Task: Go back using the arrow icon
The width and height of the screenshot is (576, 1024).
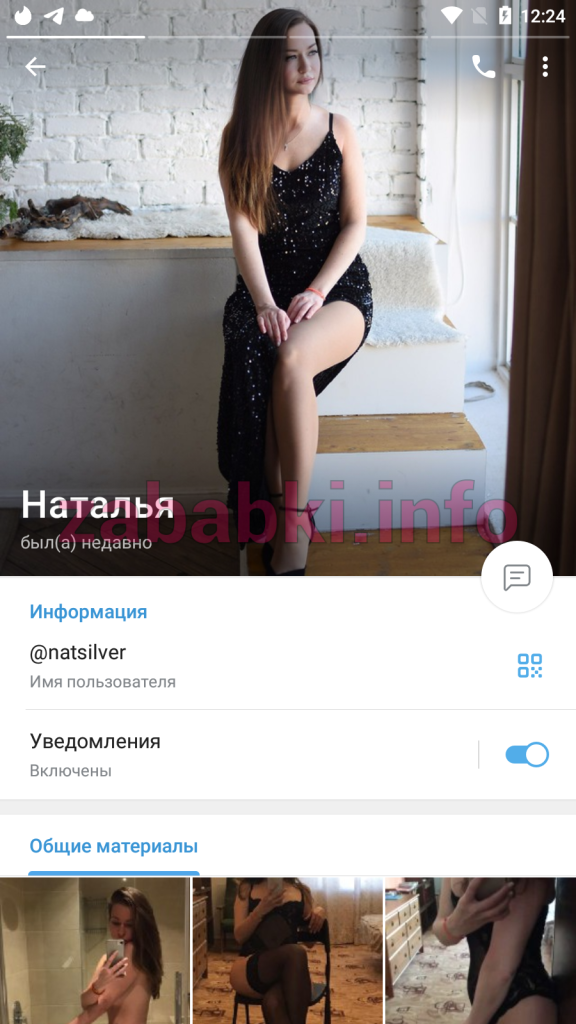Action: (x=35, y=67)
